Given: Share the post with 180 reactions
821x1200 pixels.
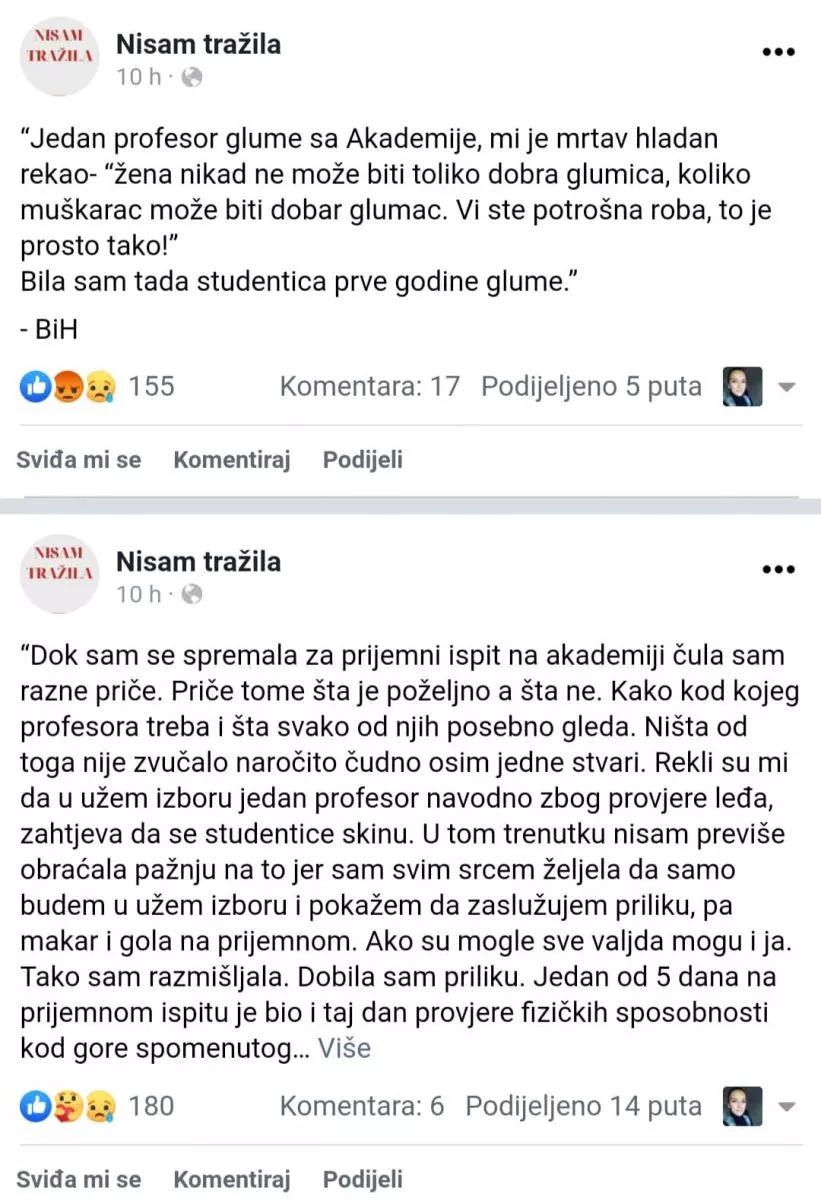Looking at the screenshot, I should pyautogui.click(x=362, y=1179).
